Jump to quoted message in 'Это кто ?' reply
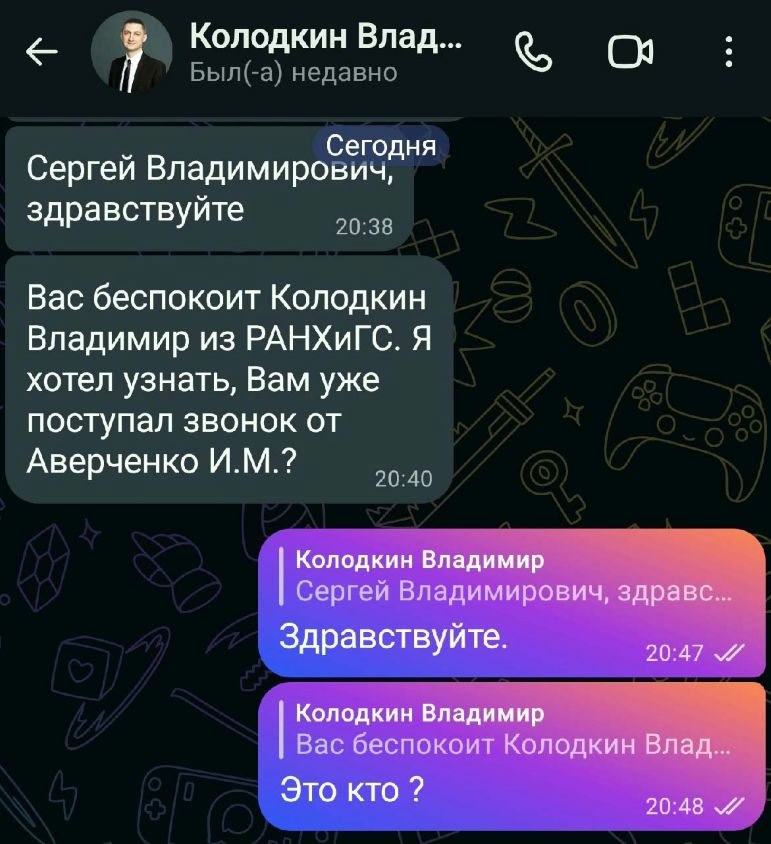 (513, 730)
